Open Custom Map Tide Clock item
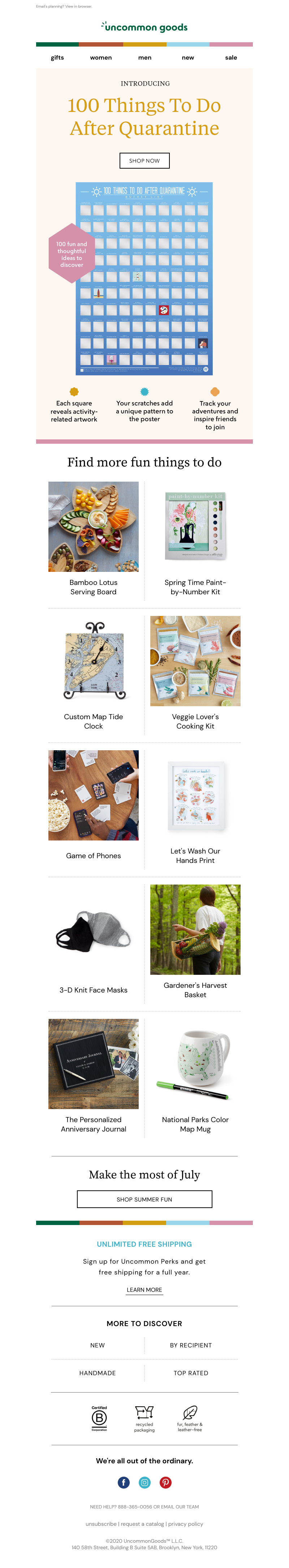289x1568 pixels. pos(93,661)
